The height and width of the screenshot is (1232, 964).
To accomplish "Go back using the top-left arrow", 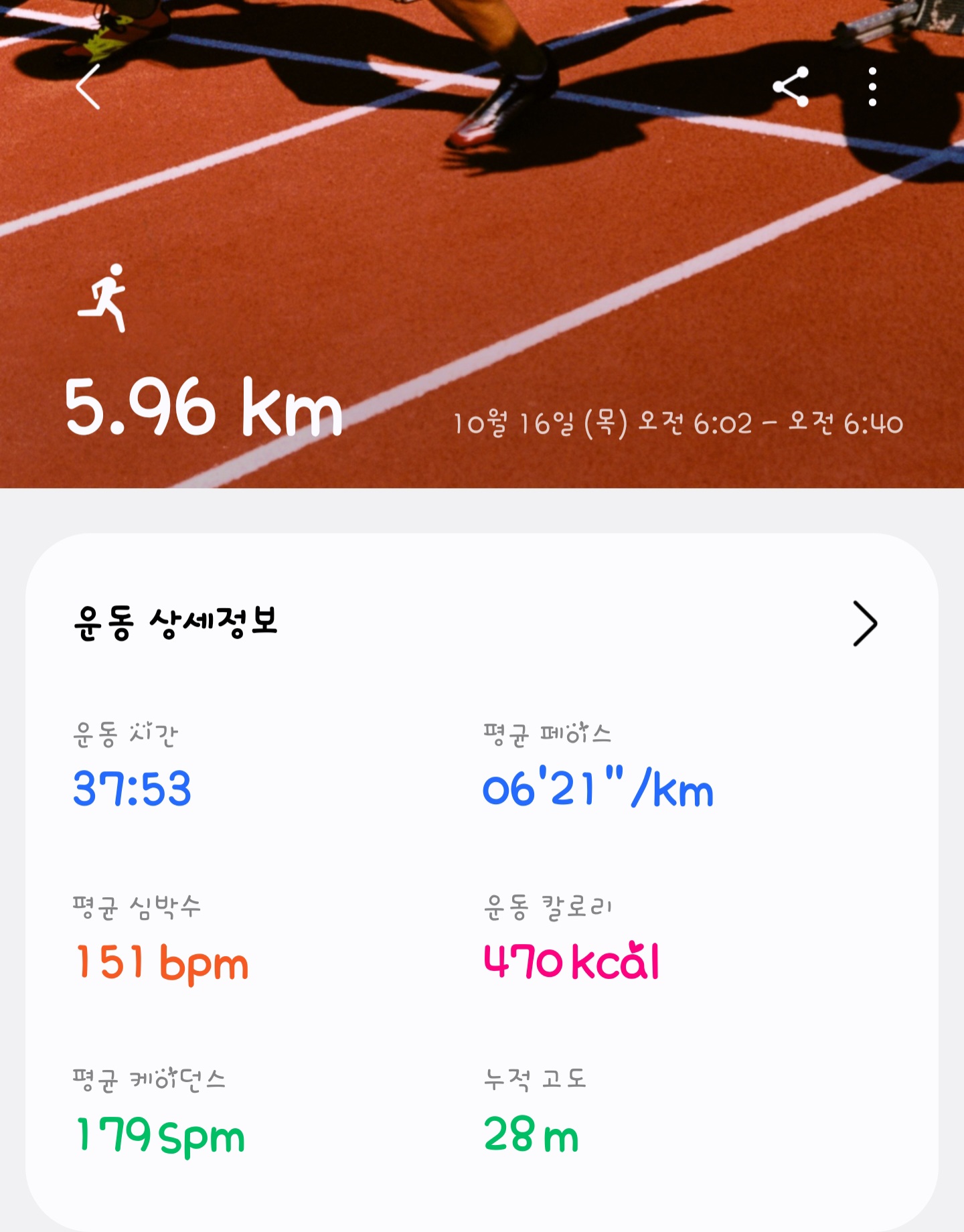I will (88, 87).
